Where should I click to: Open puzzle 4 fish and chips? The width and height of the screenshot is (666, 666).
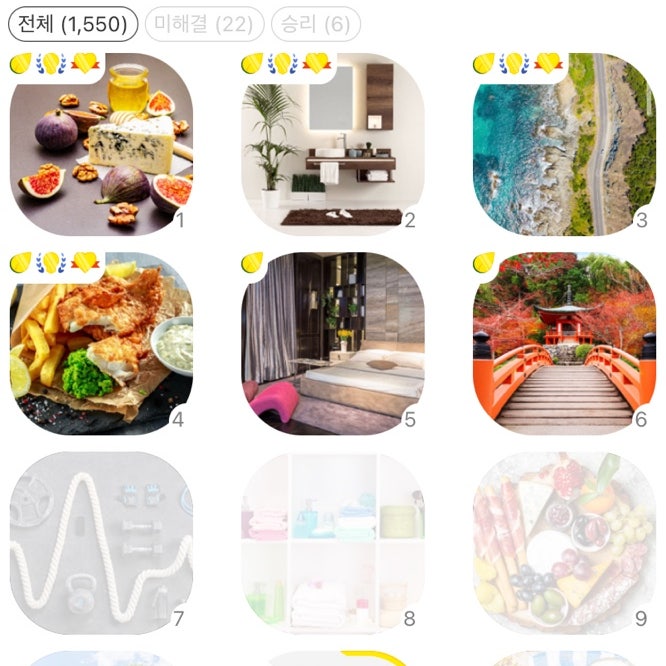coord(100,343)
